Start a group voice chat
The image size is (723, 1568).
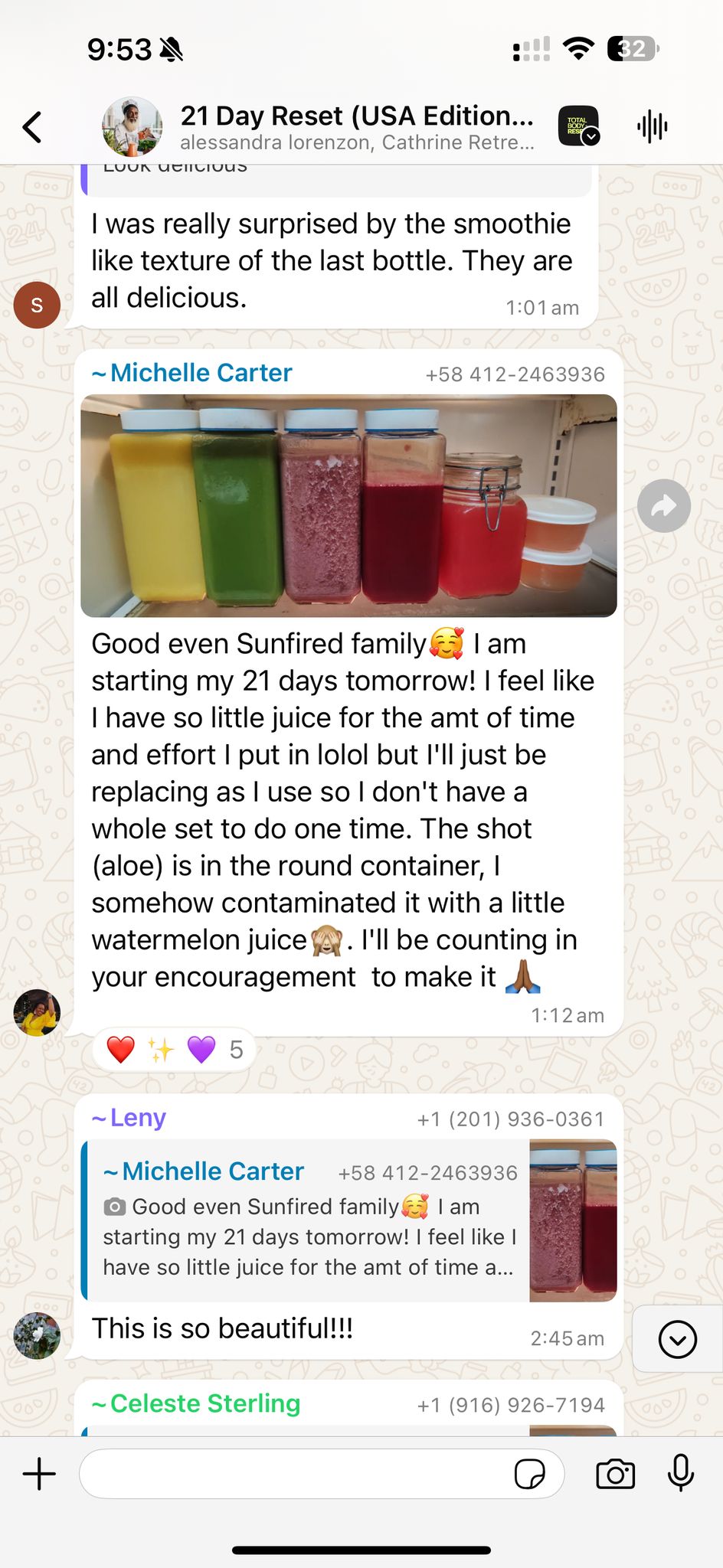(x=652, y=126)
